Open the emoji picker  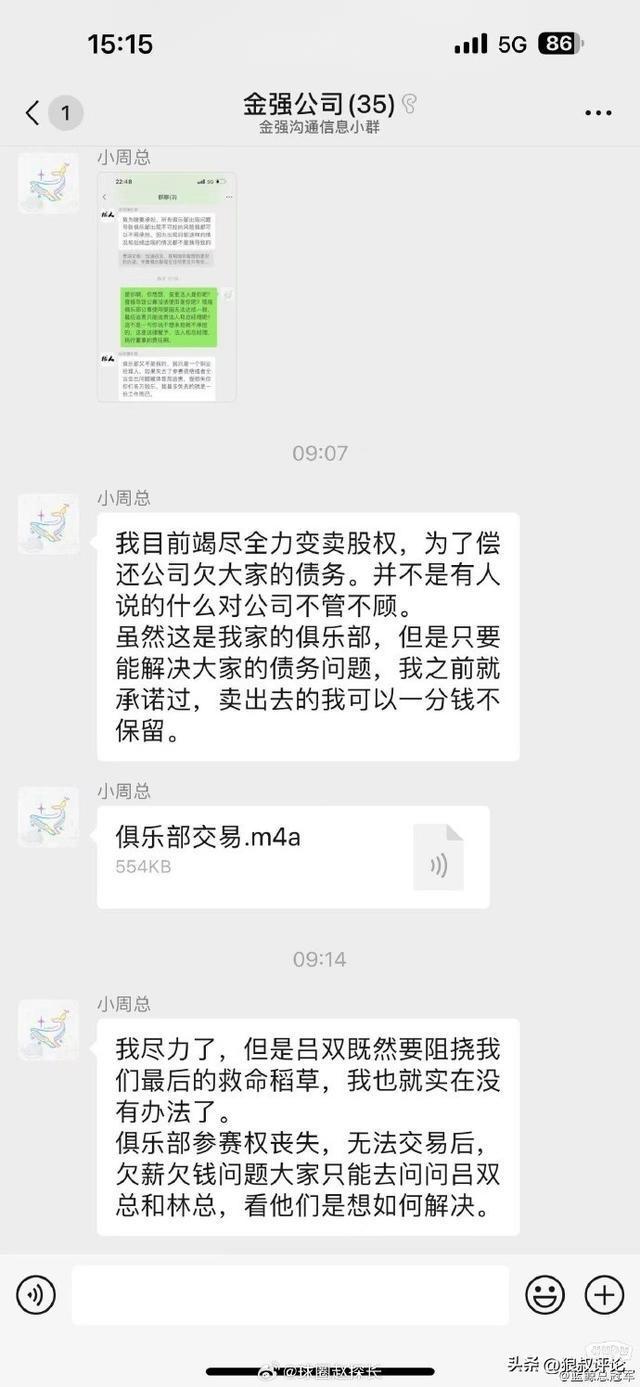pyautogui.click(x=545, y=1295)
